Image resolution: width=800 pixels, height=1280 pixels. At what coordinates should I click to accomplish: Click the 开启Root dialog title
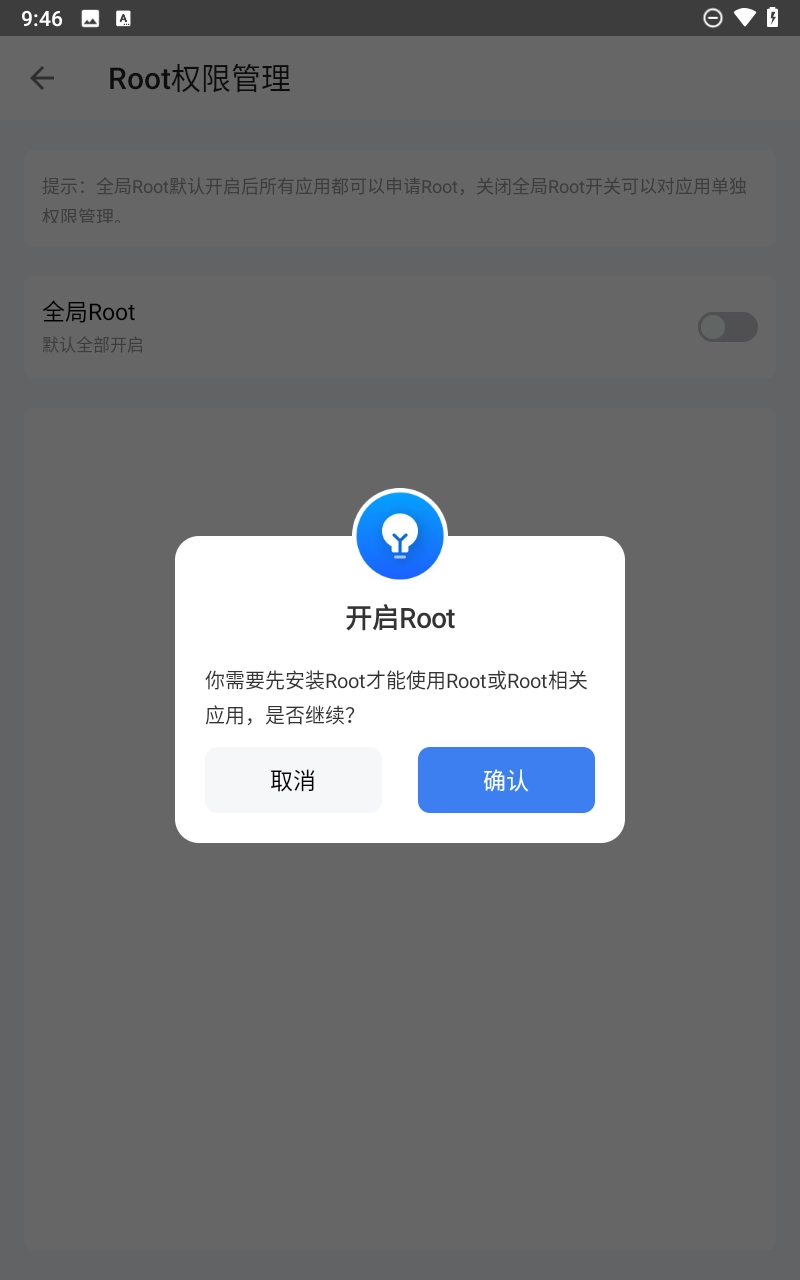tap(400, 618)
